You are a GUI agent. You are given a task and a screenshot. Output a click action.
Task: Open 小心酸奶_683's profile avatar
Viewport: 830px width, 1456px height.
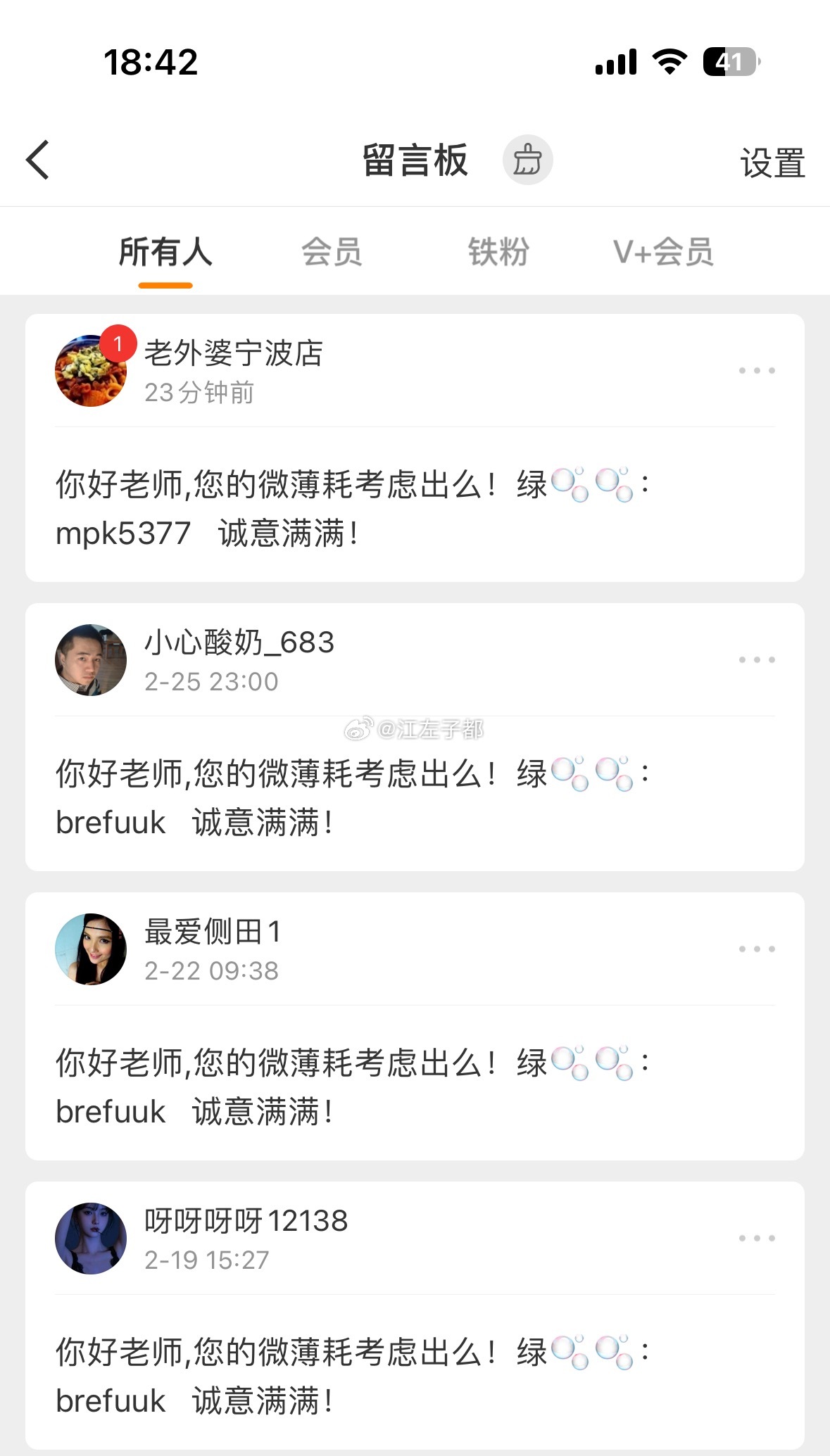tap(91, 659)
